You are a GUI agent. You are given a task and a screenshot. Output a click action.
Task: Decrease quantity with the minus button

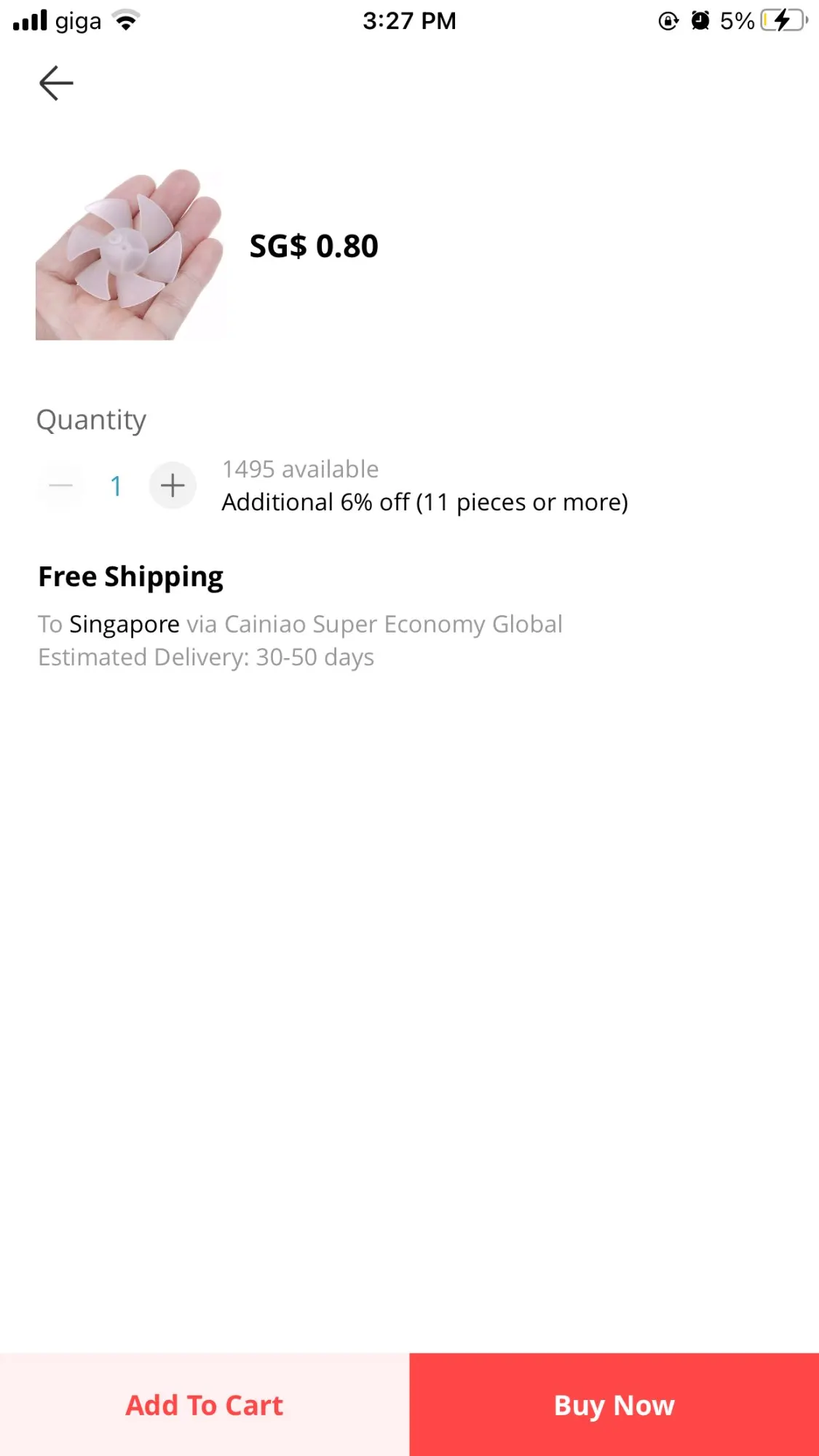click(x=61, y=486)
